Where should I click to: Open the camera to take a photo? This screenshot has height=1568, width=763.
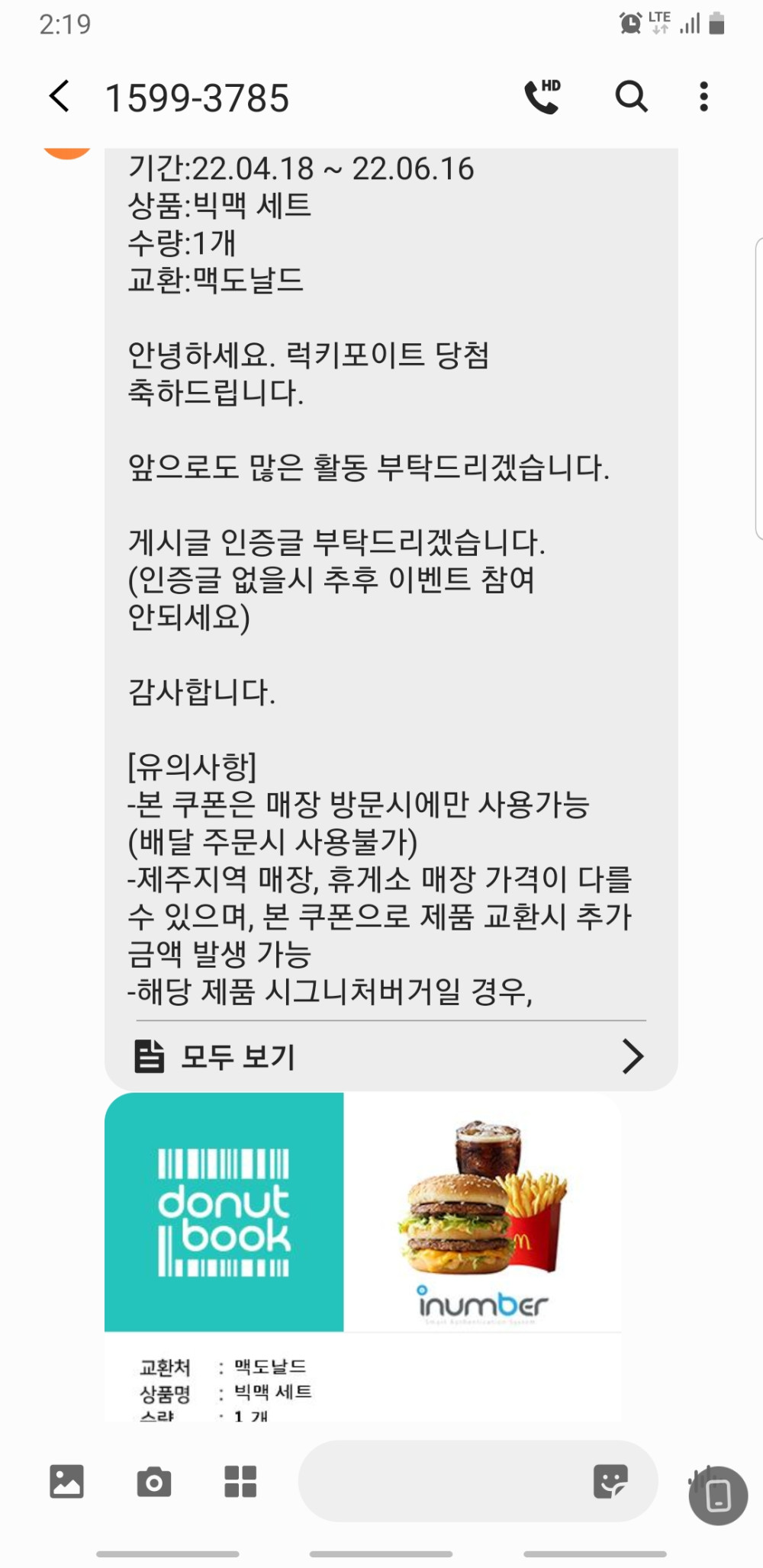(153, 1481)
